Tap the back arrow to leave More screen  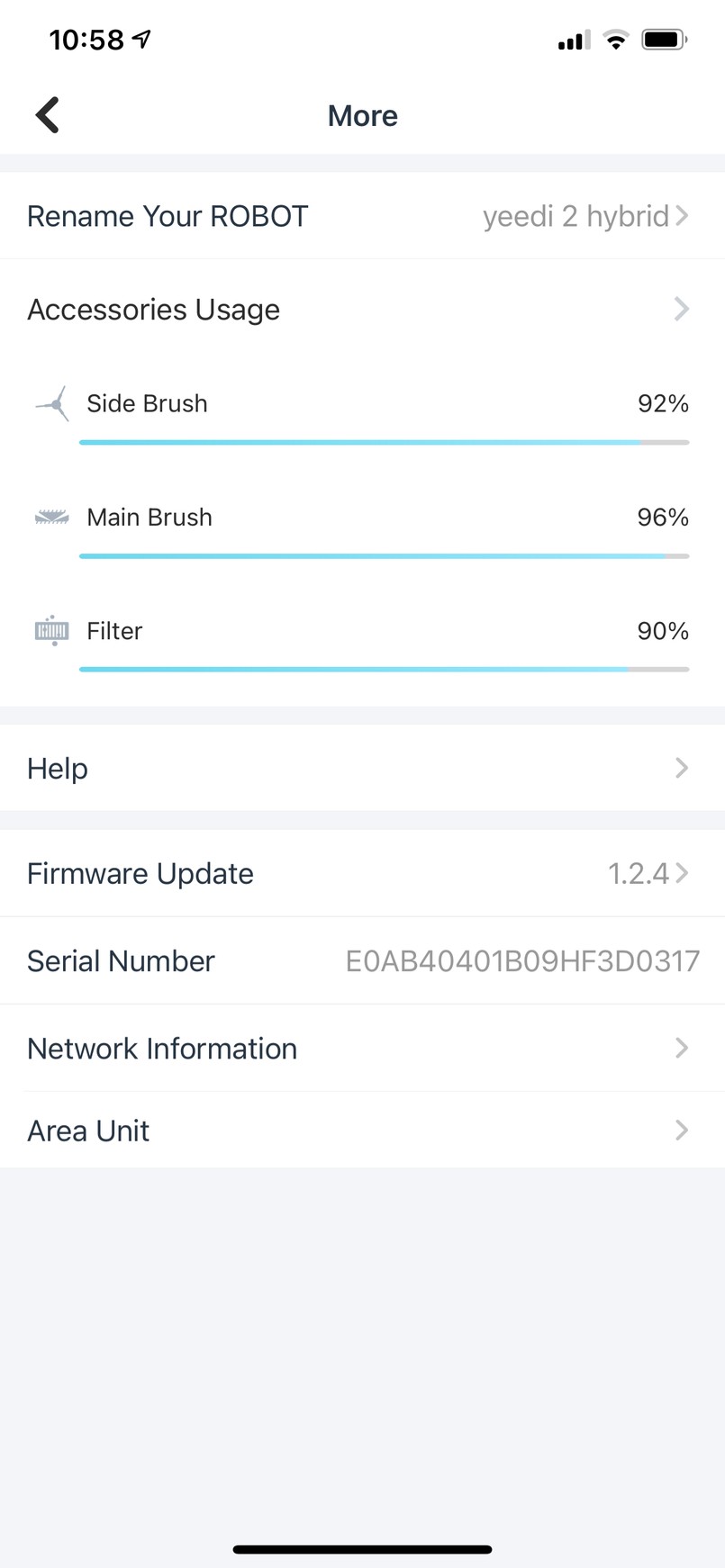click(45, 114)
